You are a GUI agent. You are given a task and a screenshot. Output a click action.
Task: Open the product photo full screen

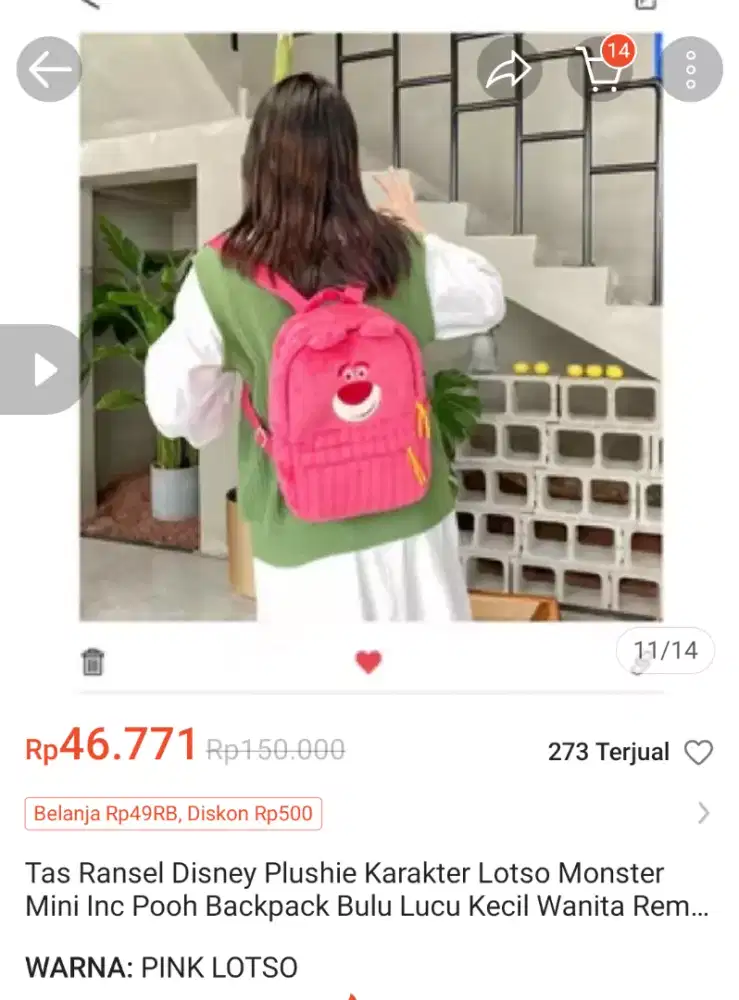[x=370, y=330]
